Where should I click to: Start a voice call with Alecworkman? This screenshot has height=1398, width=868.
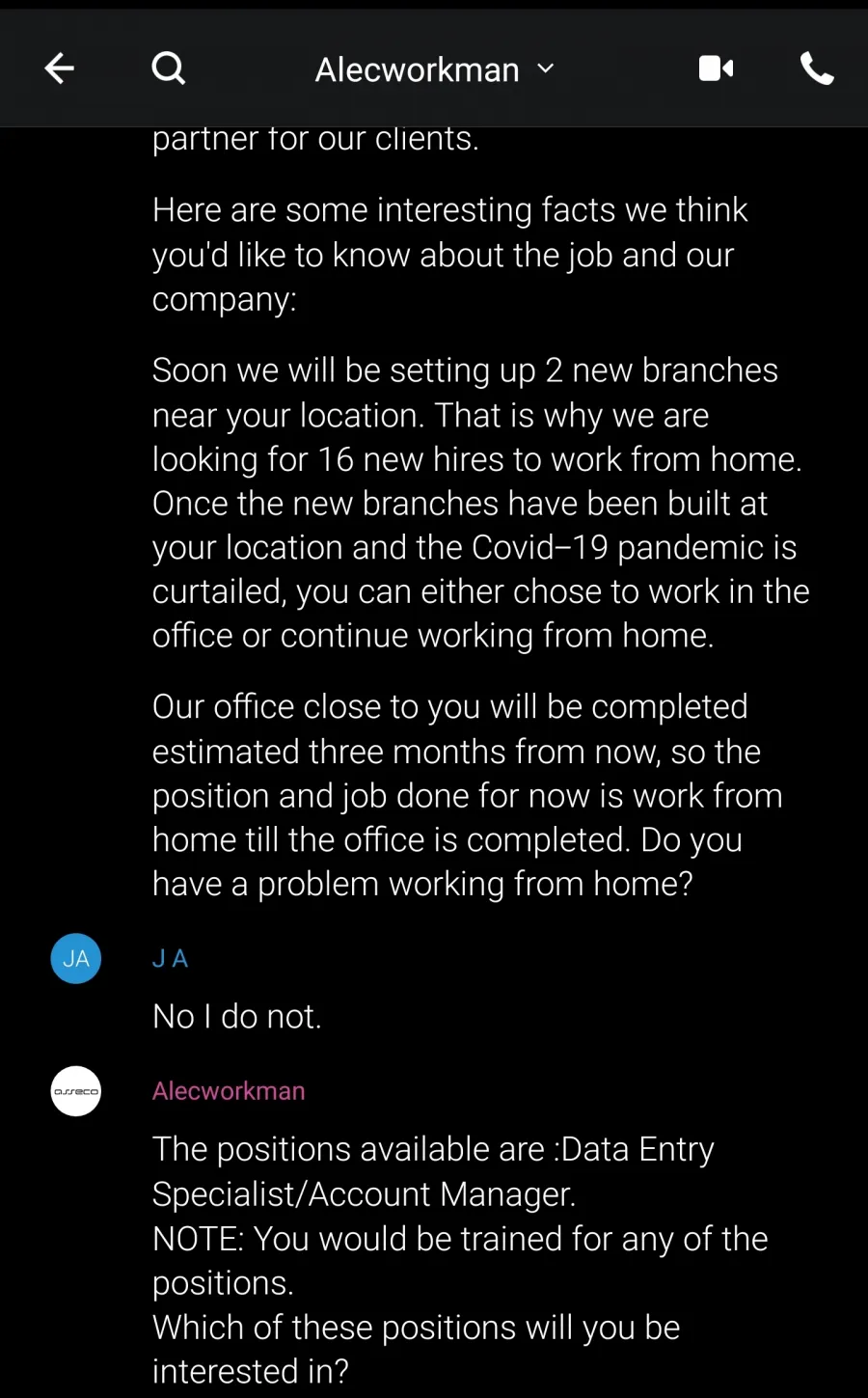pyautogui.click(x=817, y=69)
